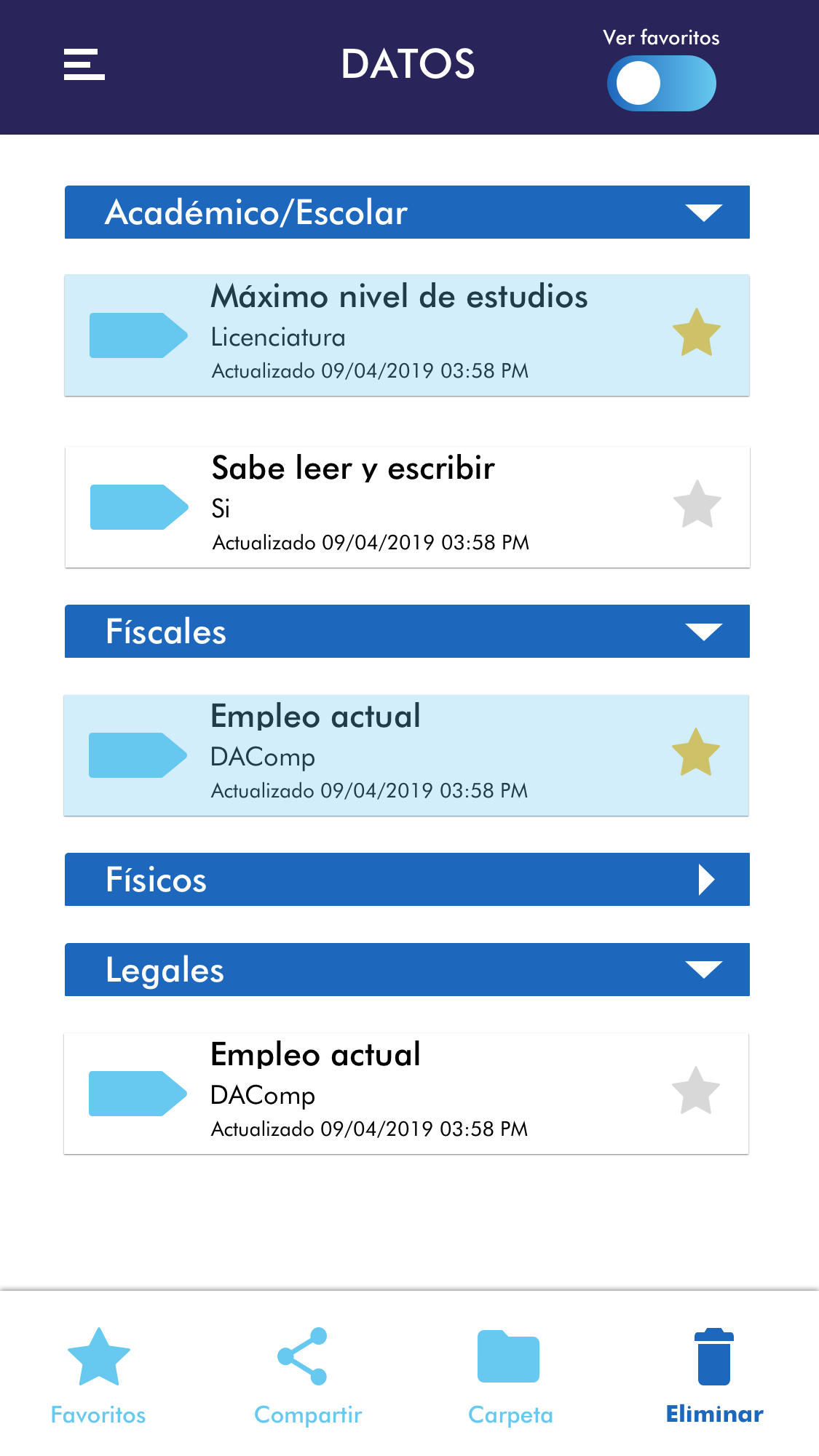Image resolution: width=819 pixels, height=1456 pixels.
Task: Open the hamburger menu
Action: pyautogui.click(x=84, y=65)
